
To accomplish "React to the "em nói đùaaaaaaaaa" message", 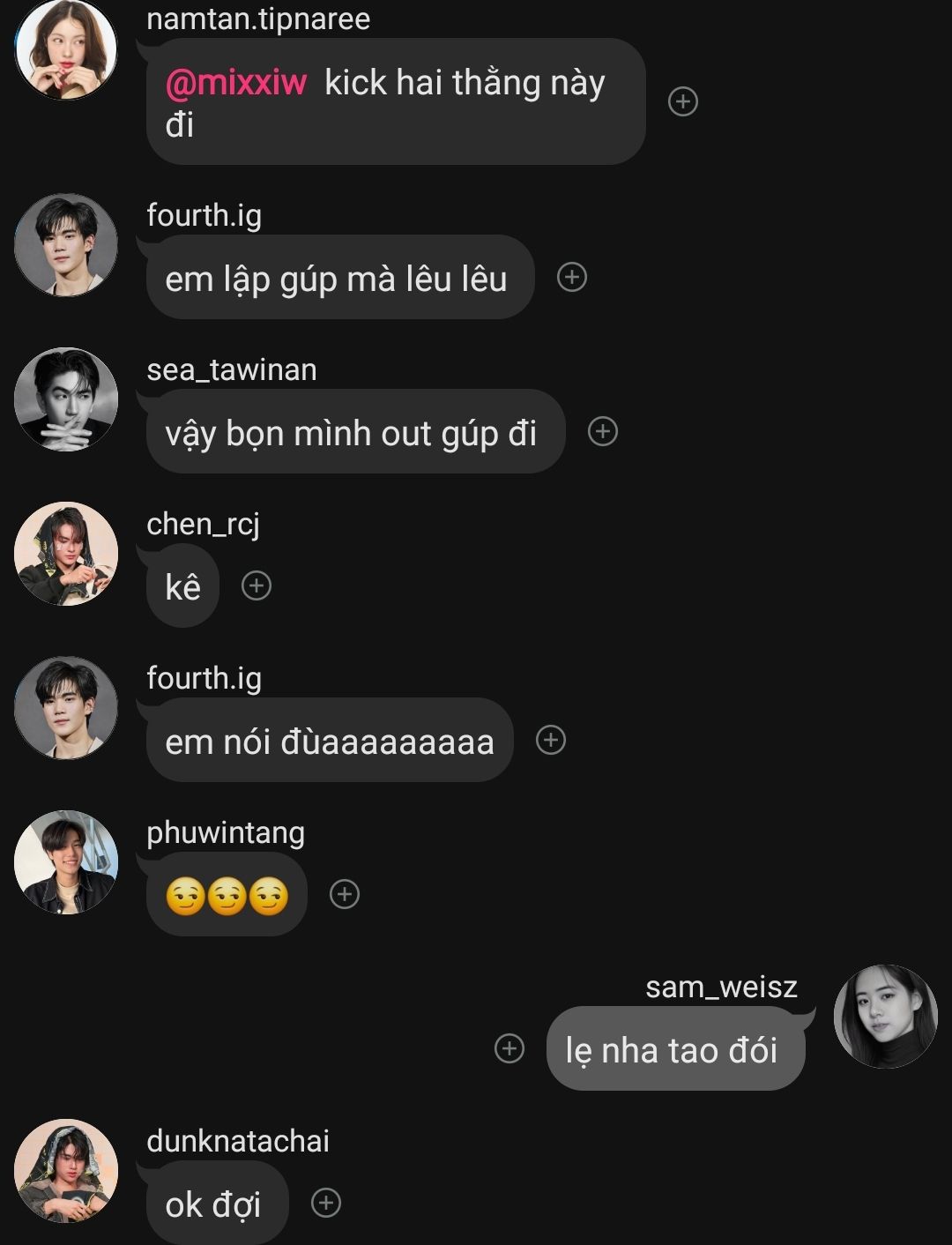I will coord(551,741).
